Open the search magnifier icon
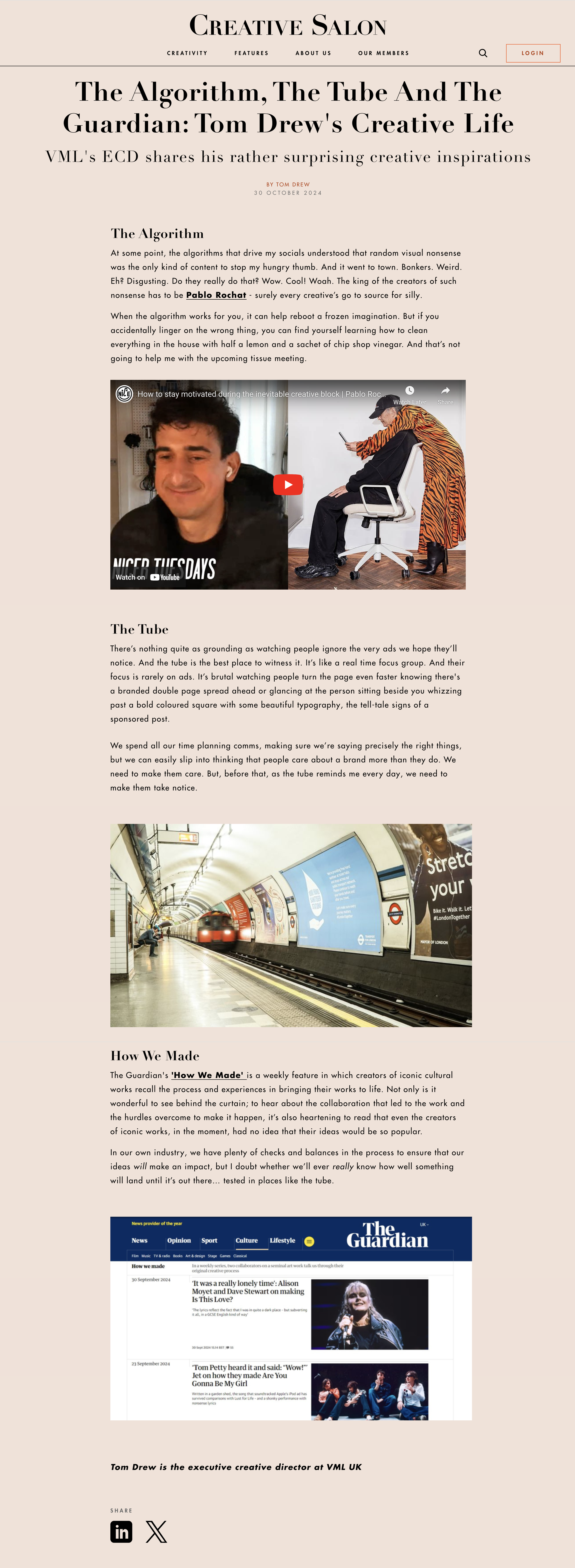 (x=483, y=53)
